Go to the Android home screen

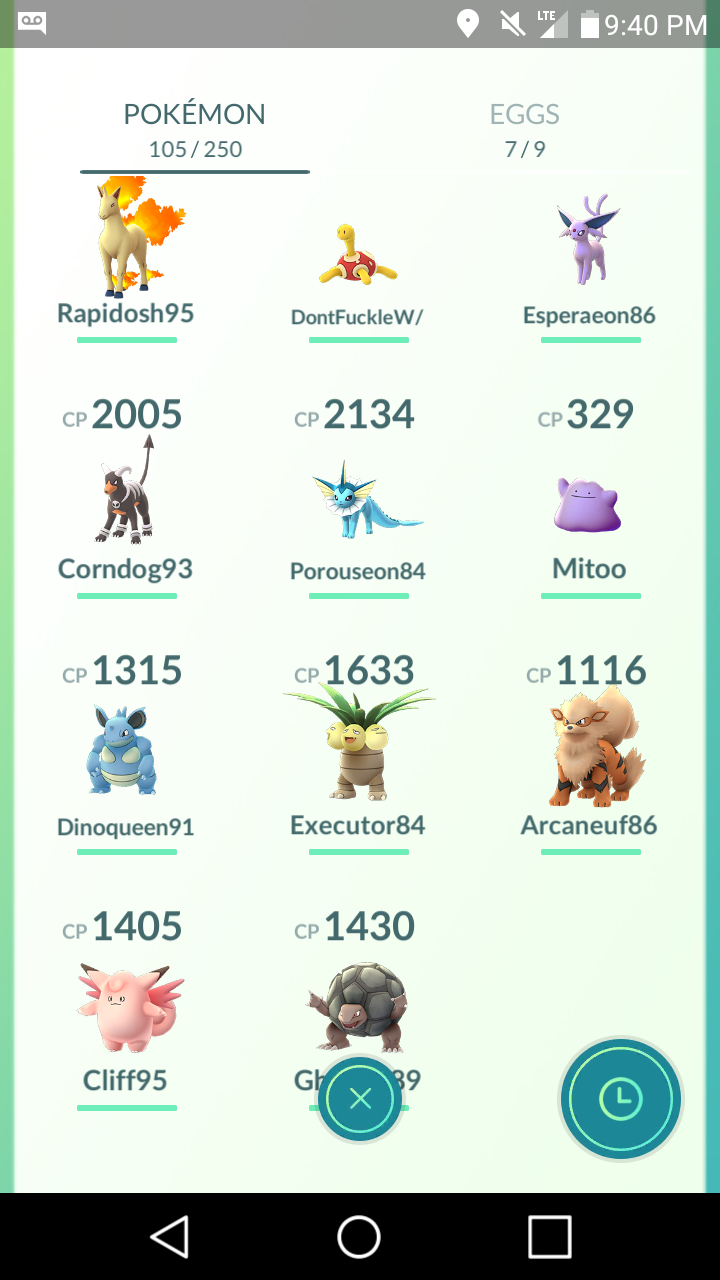359,1236
